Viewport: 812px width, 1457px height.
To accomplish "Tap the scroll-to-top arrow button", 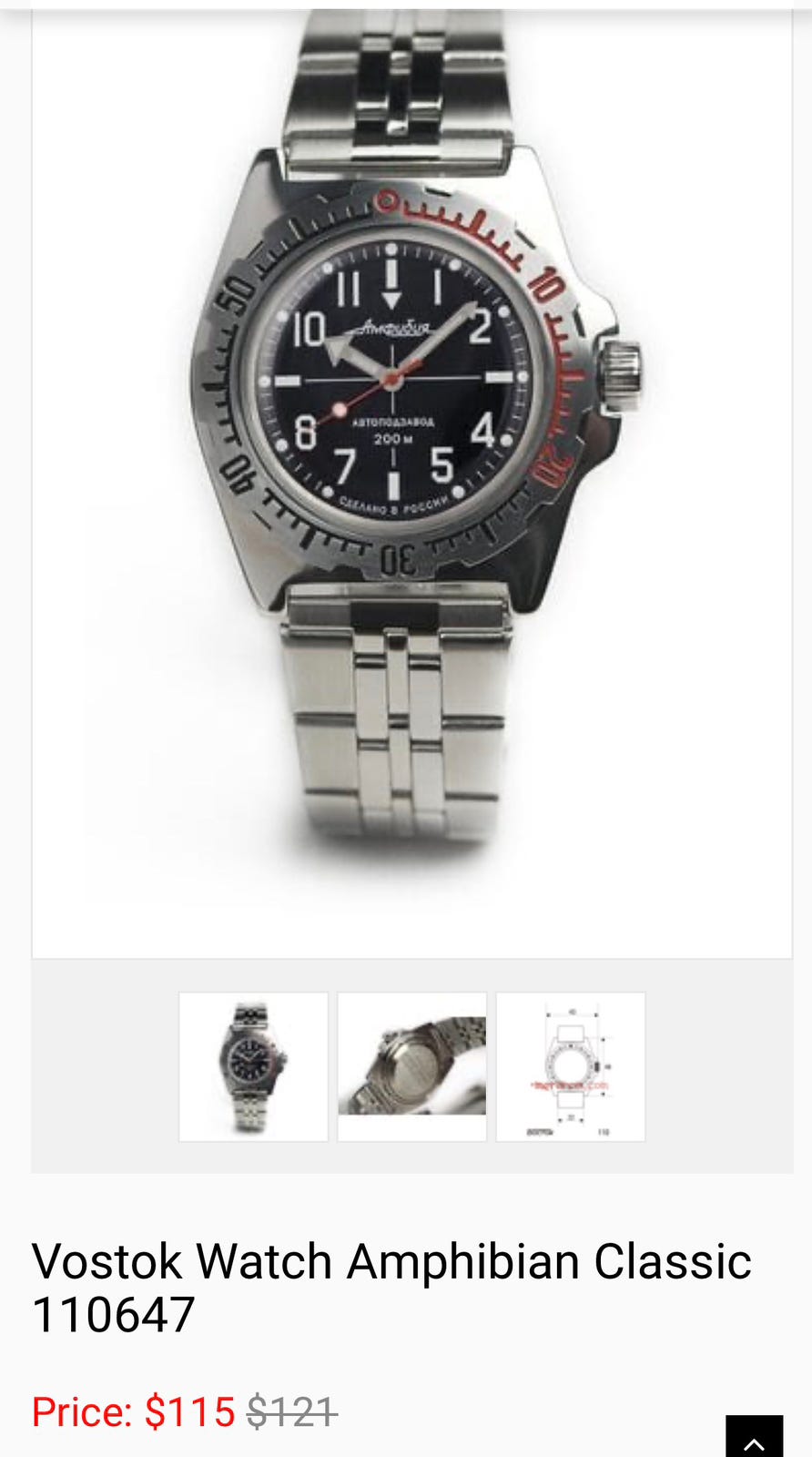I will [755, 1437].
